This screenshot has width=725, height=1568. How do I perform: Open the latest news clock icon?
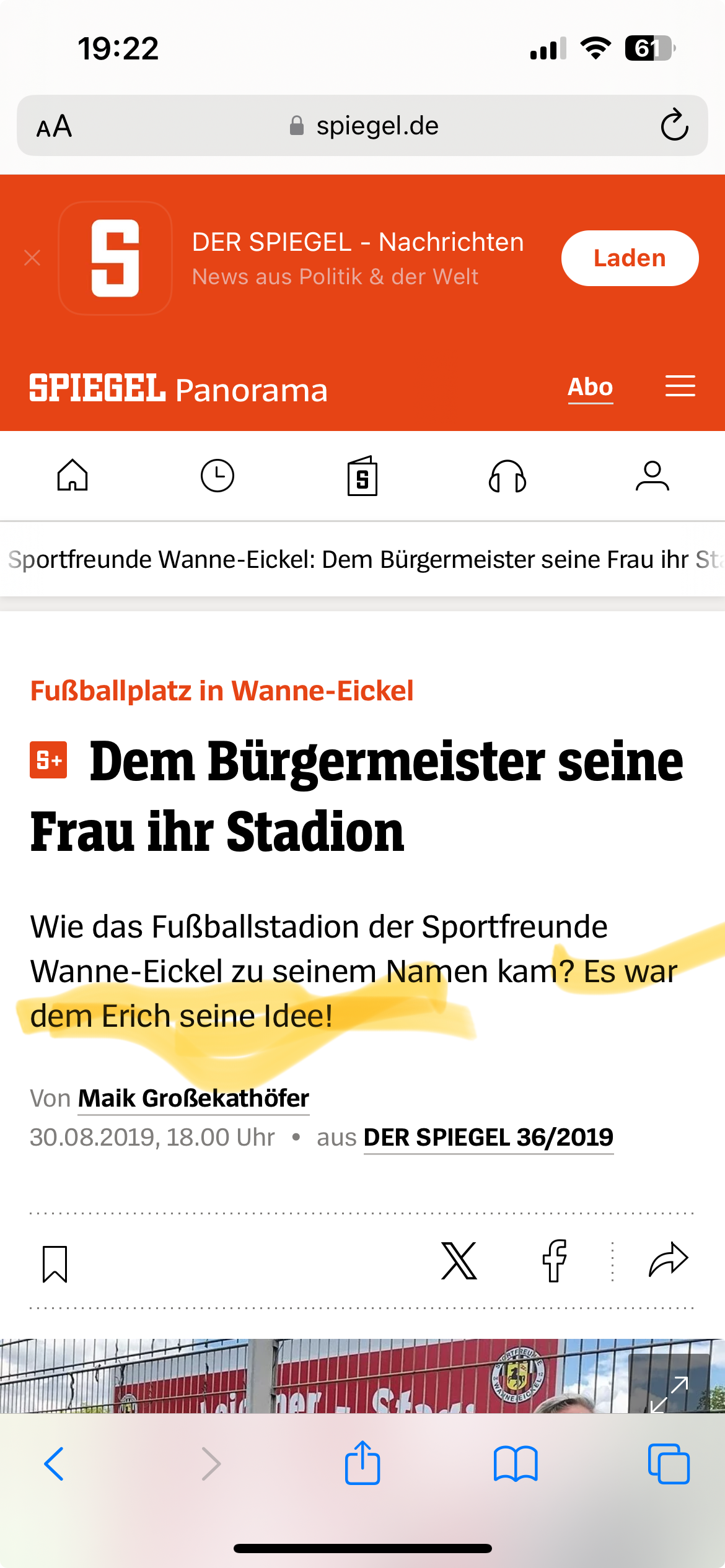[x=217, y=476]
